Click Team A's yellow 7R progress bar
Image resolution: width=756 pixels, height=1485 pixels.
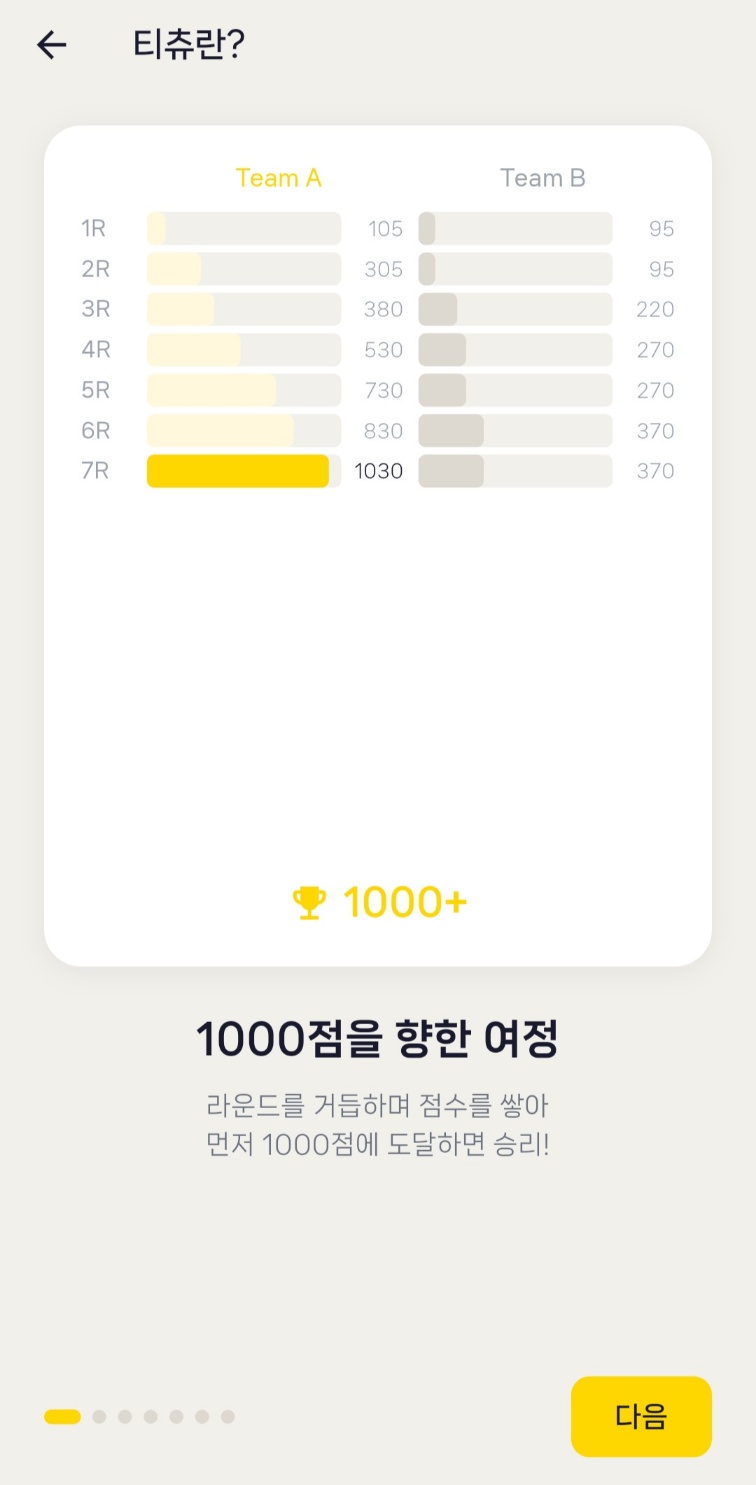pos(238,470)
